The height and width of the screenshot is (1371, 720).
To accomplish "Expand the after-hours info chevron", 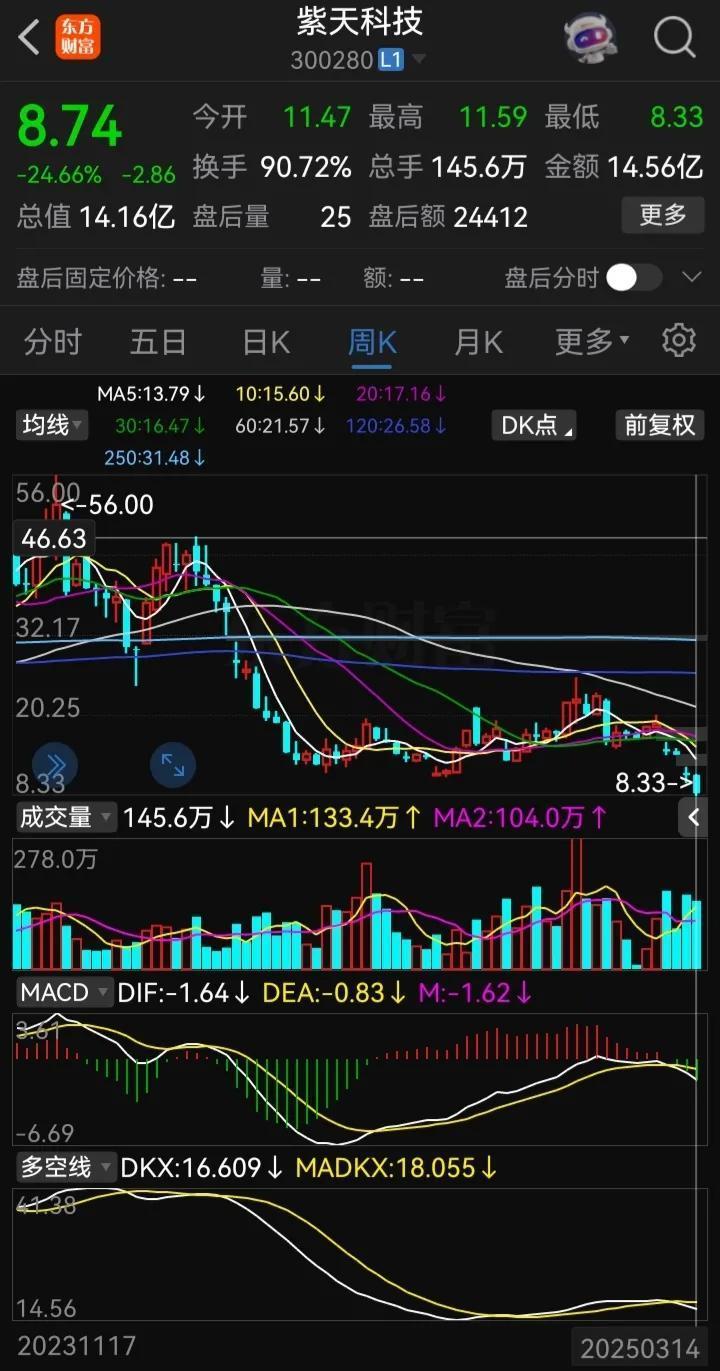I will [691, 278].
